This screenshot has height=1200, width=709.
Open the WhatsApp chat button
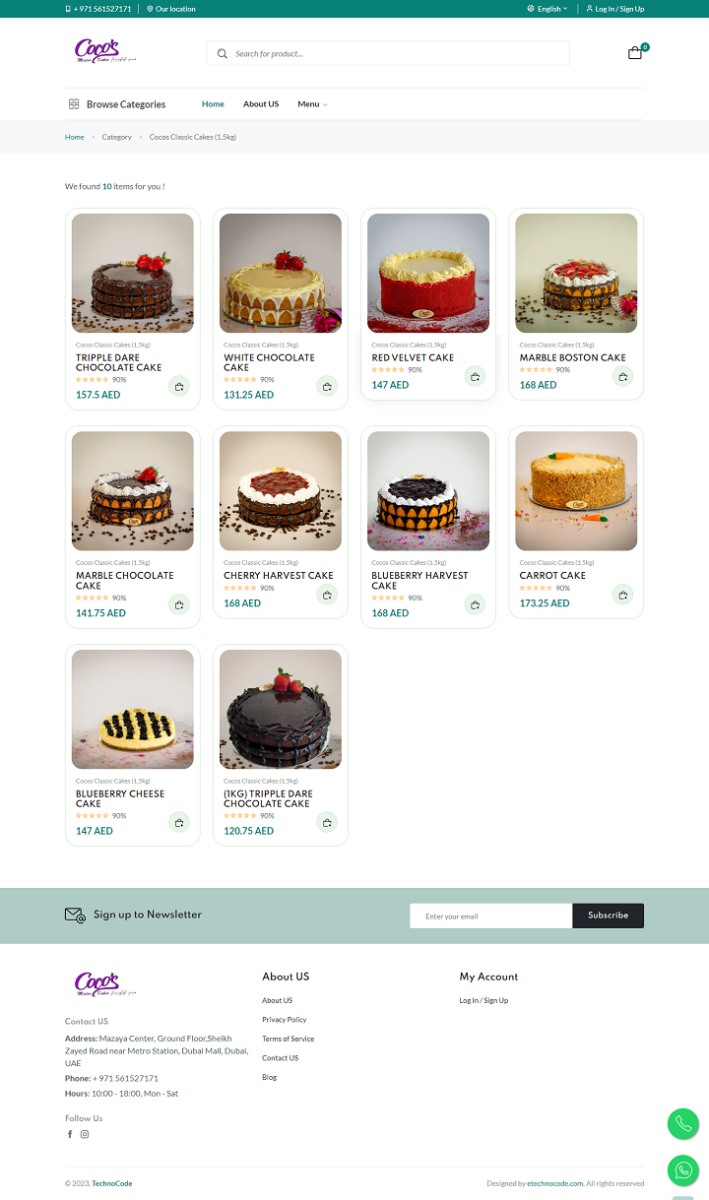pyautogui.click(x=683, y=1170)
